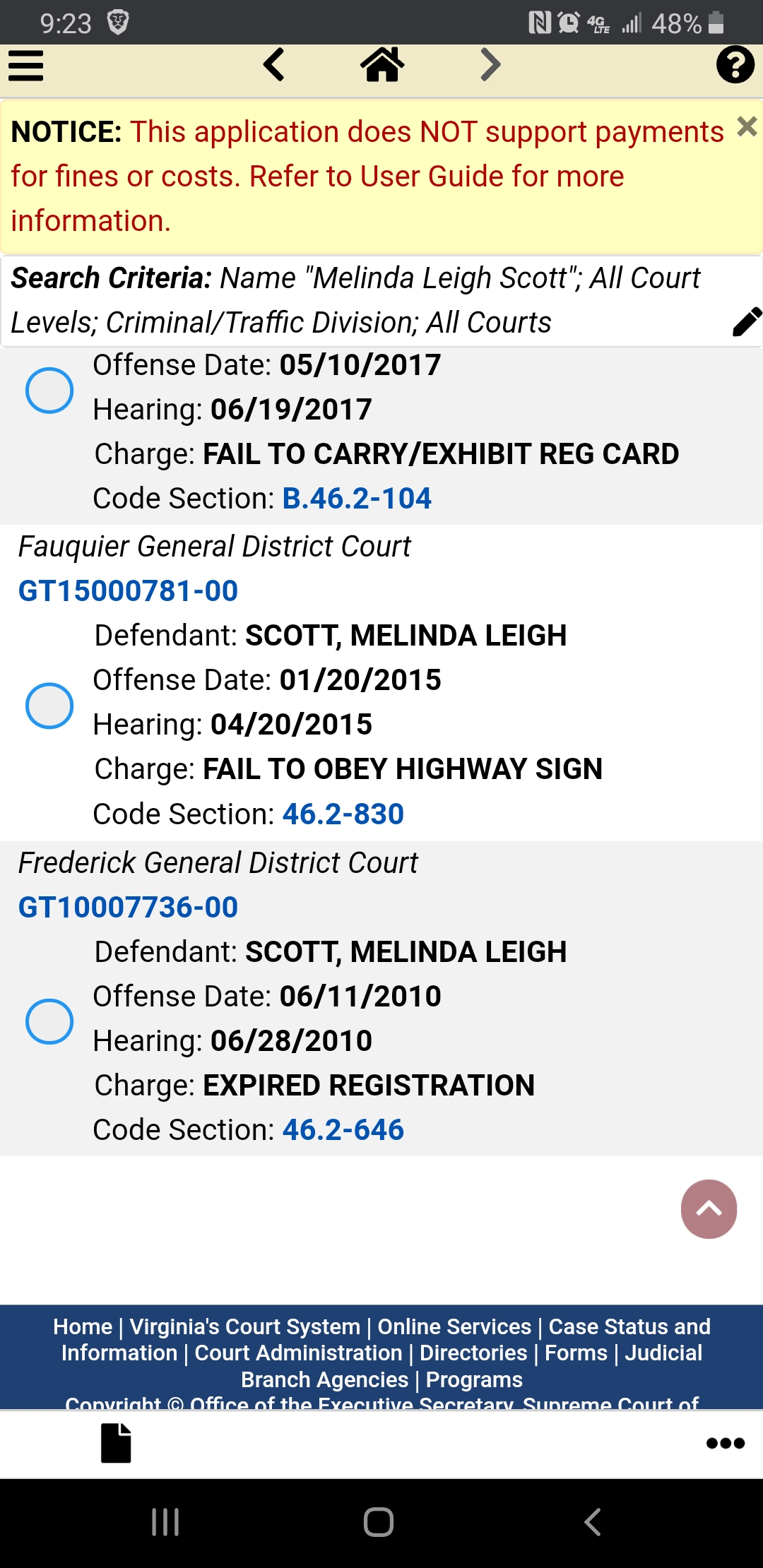
Task: Jump to top with the up-arrow button
Action: click(x=709, y=1209)
